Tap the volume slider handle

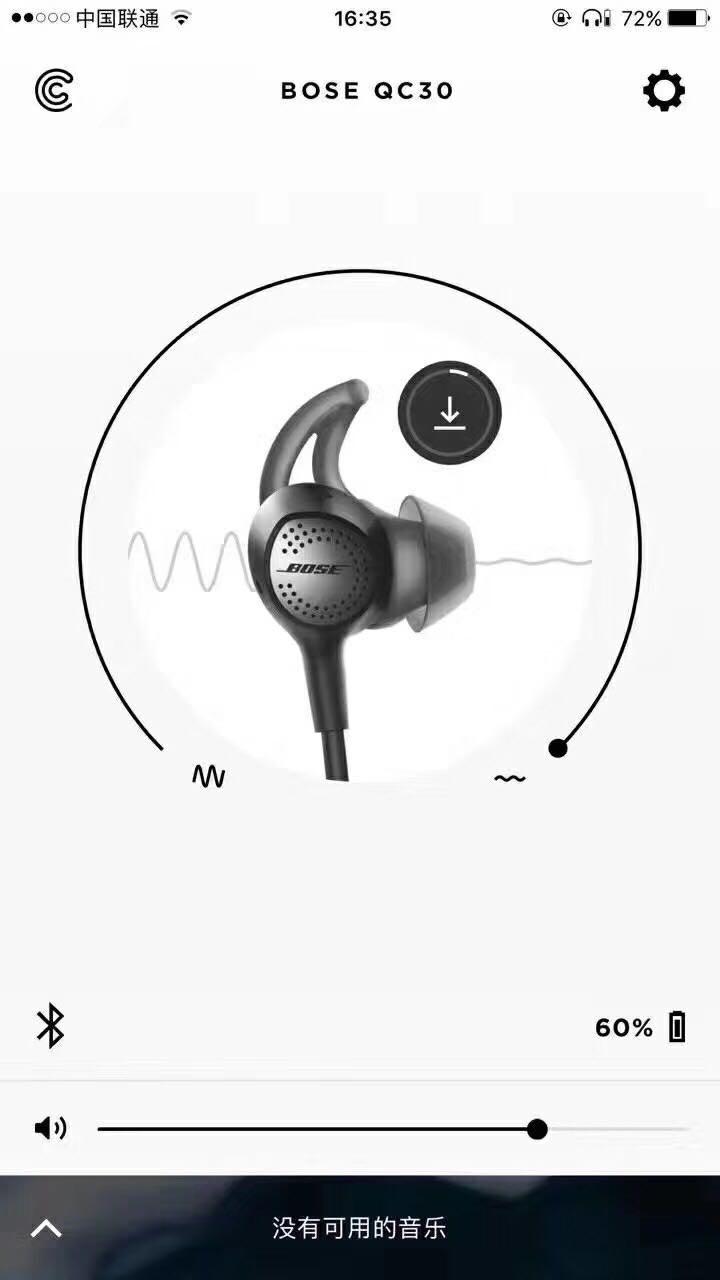(x=537, y=1129)
